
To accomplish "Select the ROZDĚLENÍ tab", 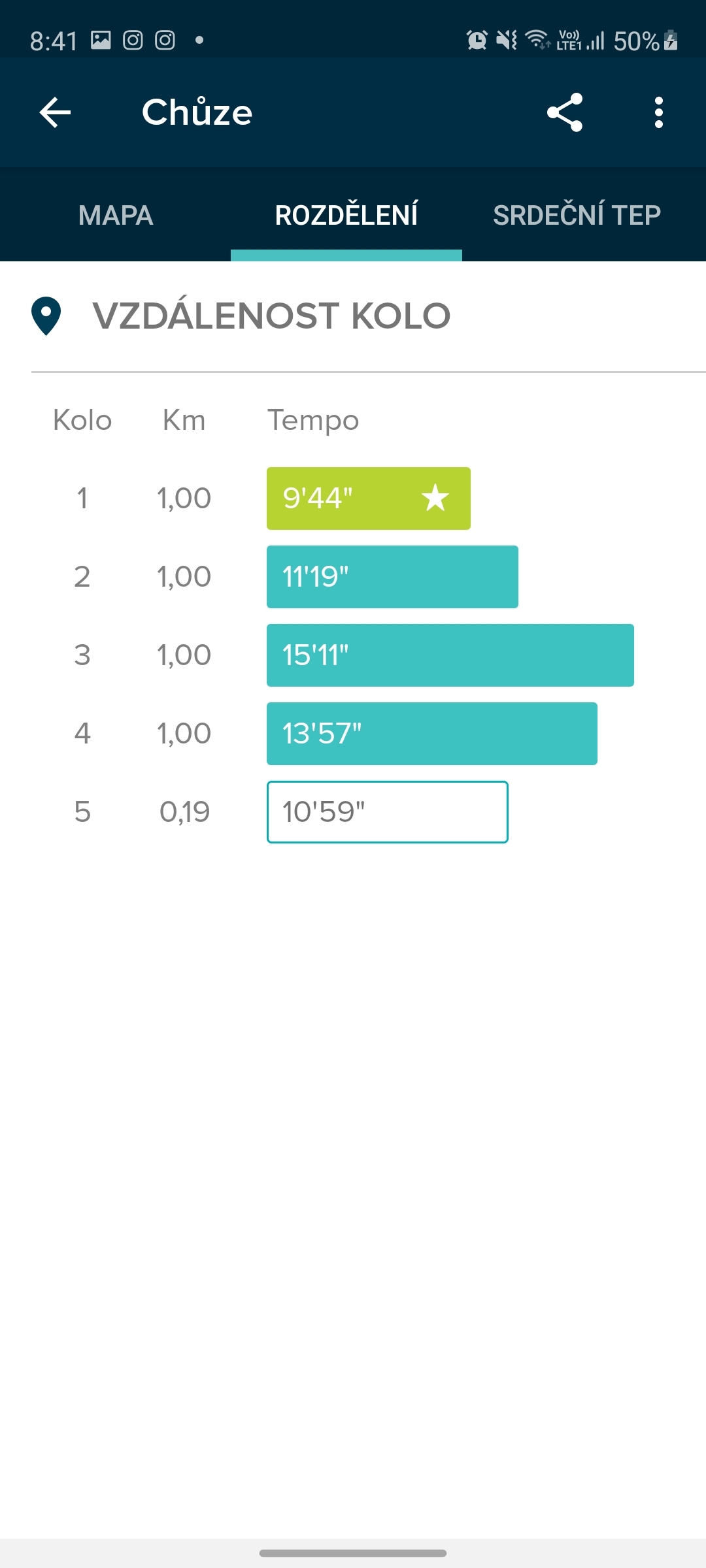I will (x=346, y=214).
